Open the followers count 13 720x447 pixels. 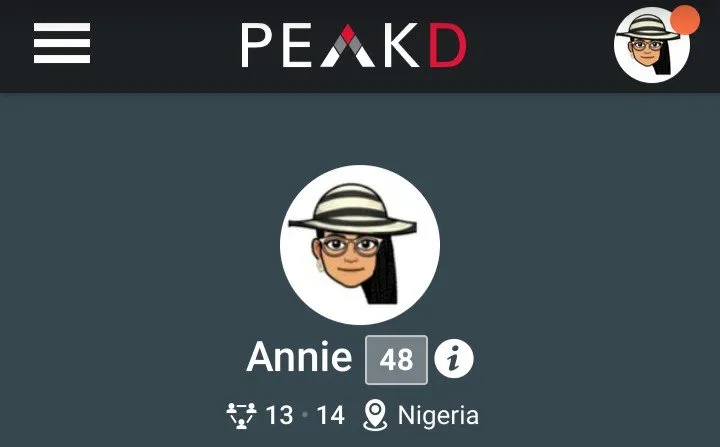pos(278,415)
